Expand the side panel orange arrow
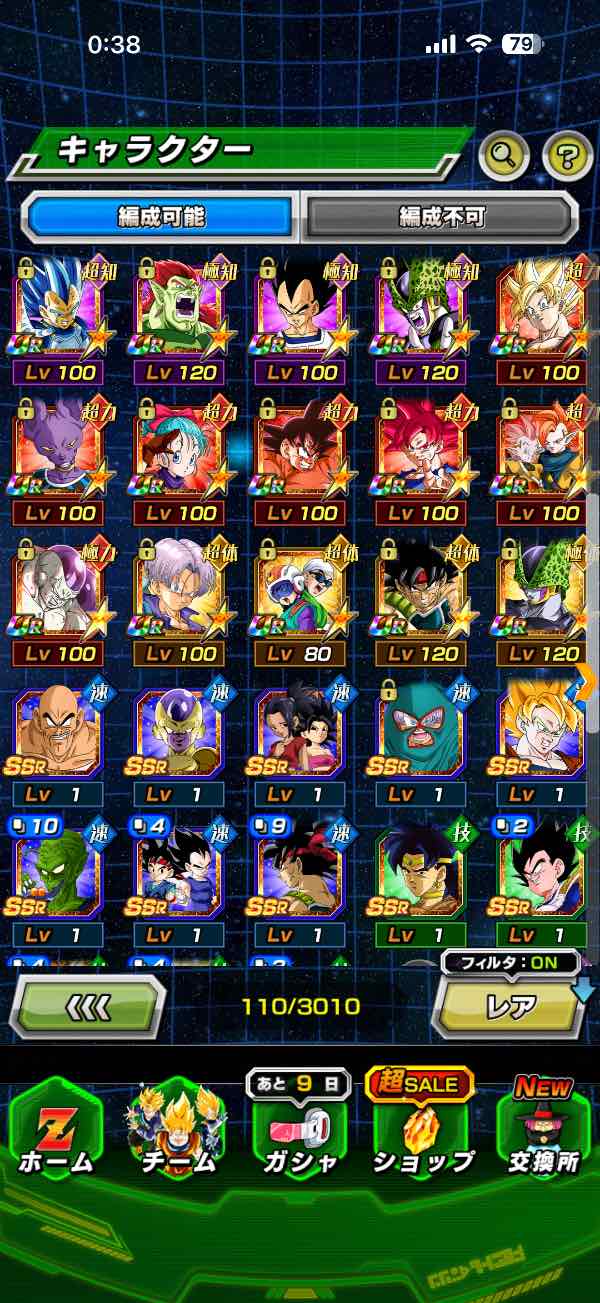The height and width of the screenshot is (1303, 600). [588, 681]
